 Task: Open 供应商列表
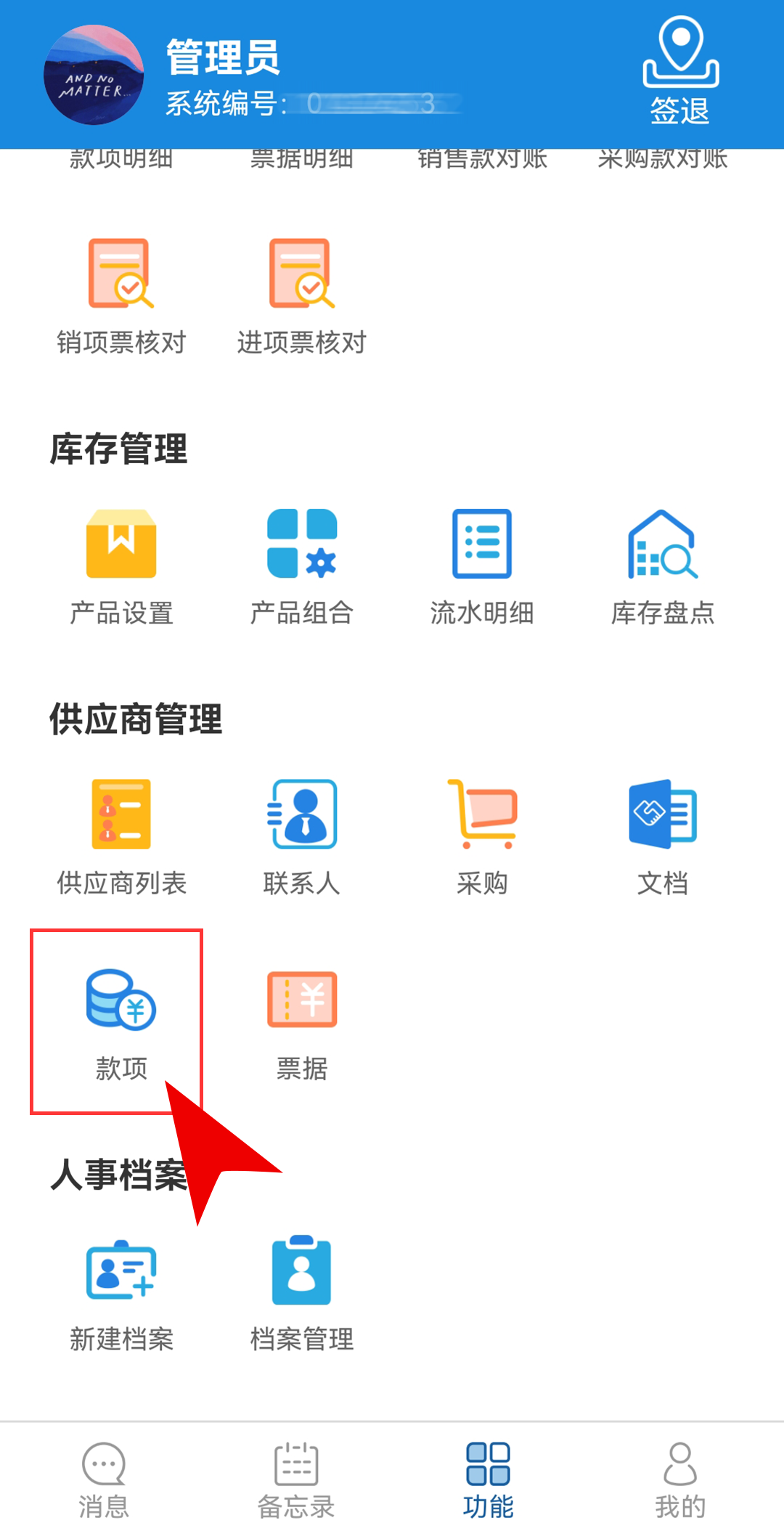121,836
